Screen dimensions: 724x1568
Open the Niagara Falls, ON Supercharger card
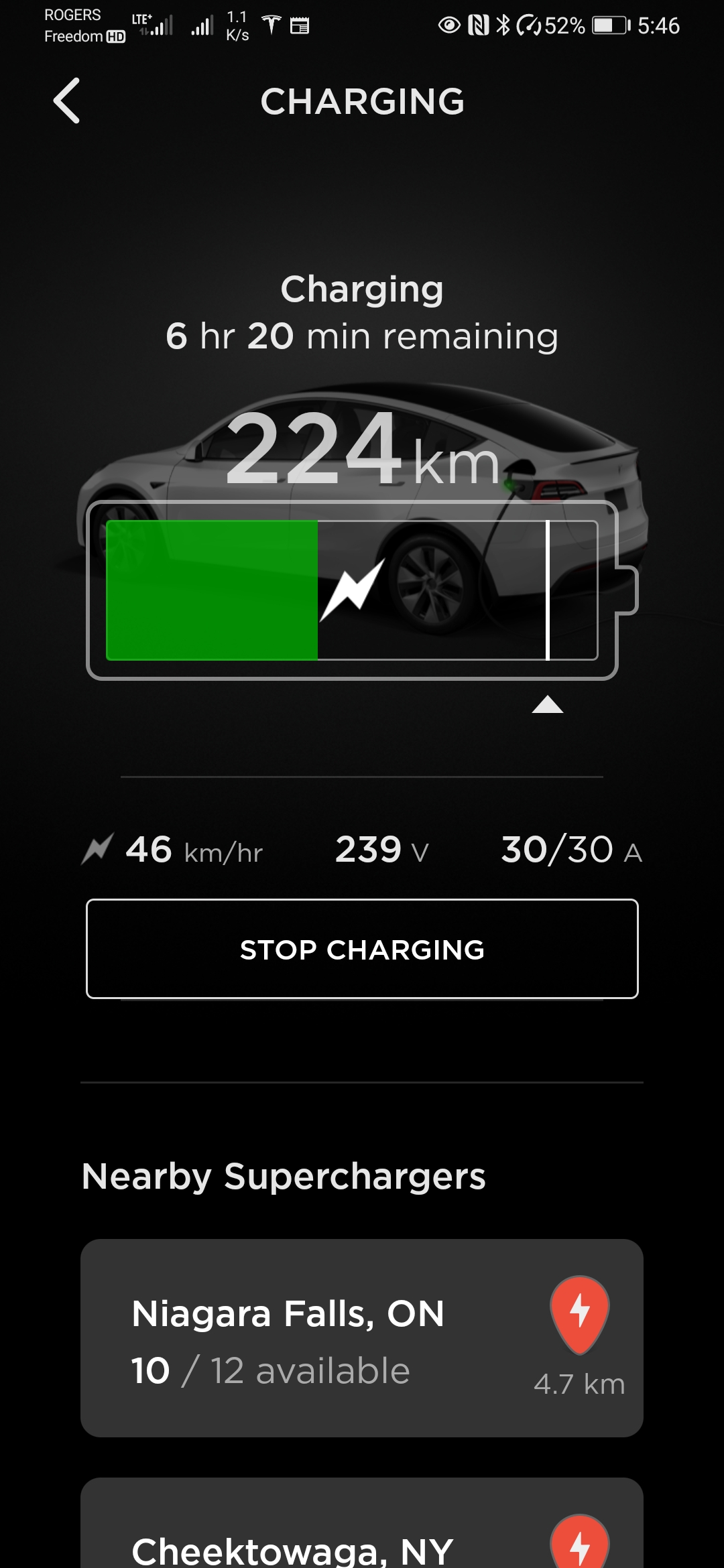click(x=362, y=1337)
